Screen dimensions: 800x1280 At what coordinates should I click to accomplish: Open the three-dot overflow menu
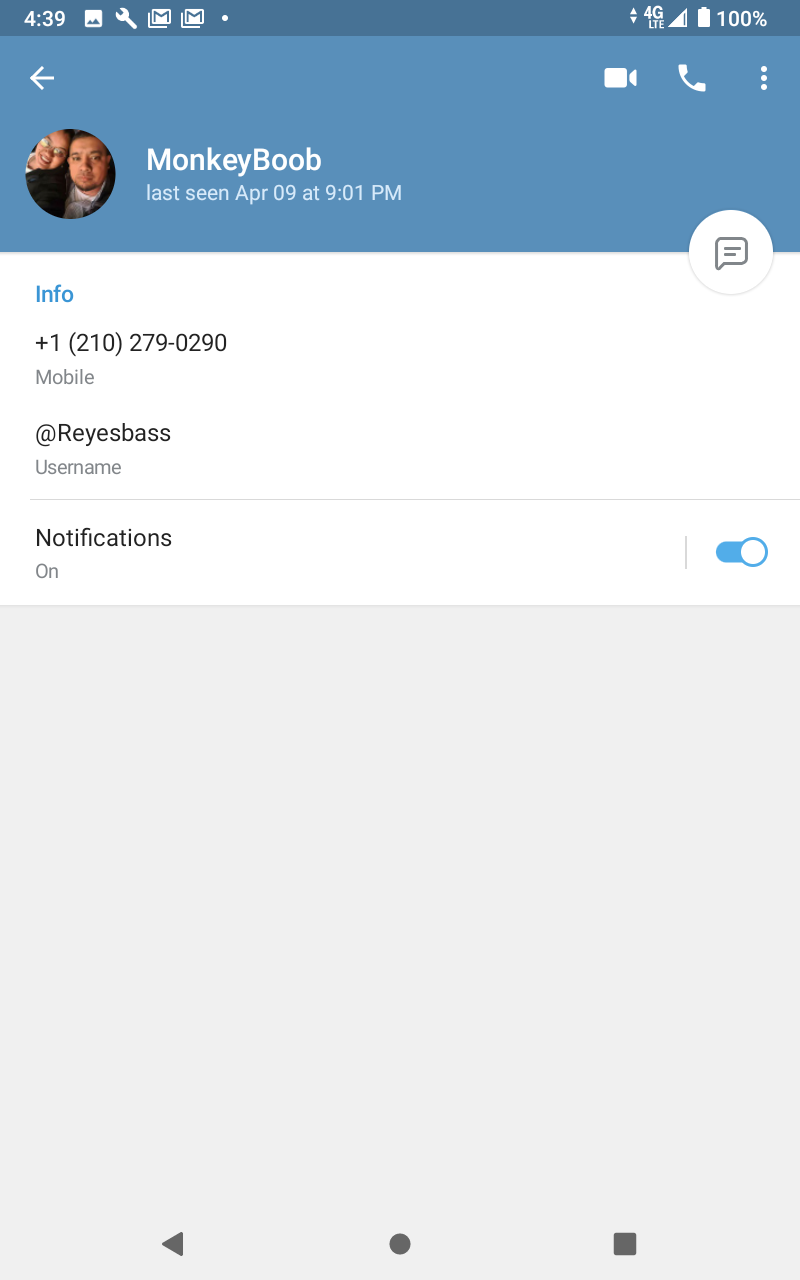click(764, 78)
